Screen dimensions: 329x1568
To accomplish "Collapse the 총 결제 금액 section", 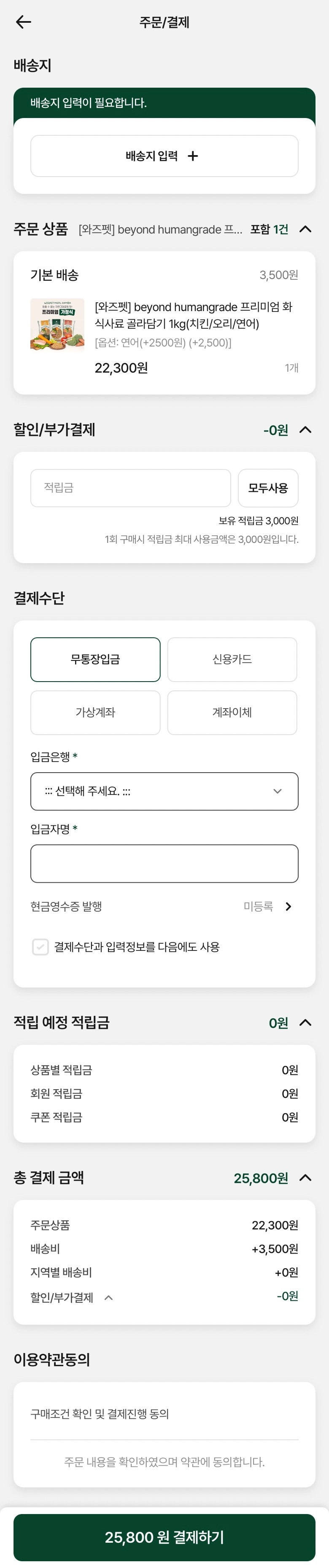I will point(305,1178).
